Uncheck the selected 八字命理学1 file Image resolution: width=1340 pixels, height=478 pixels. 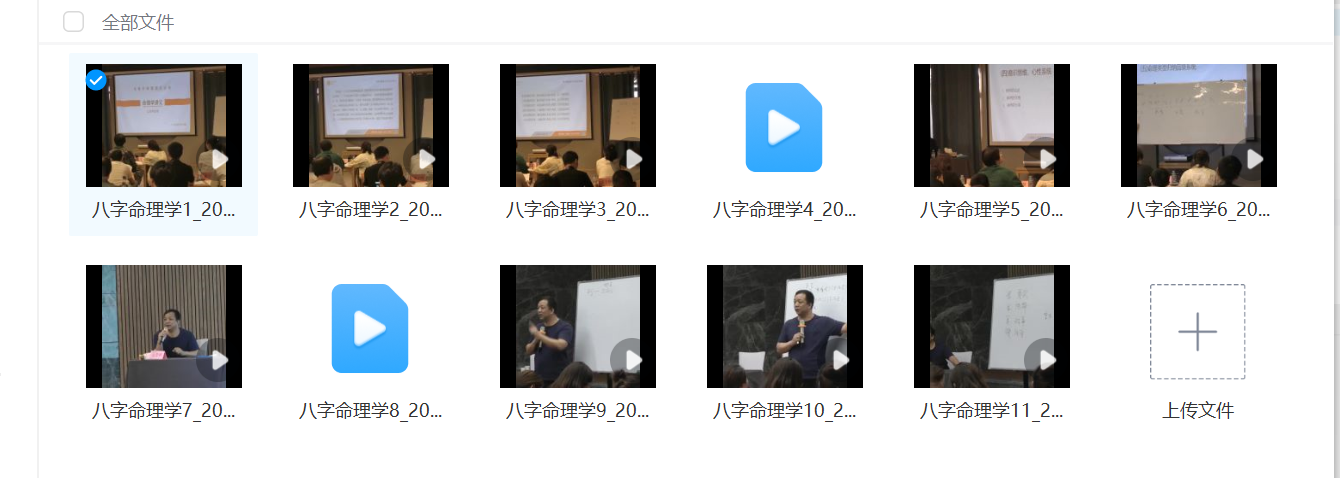pyautogui.click(x=96, y=80)
